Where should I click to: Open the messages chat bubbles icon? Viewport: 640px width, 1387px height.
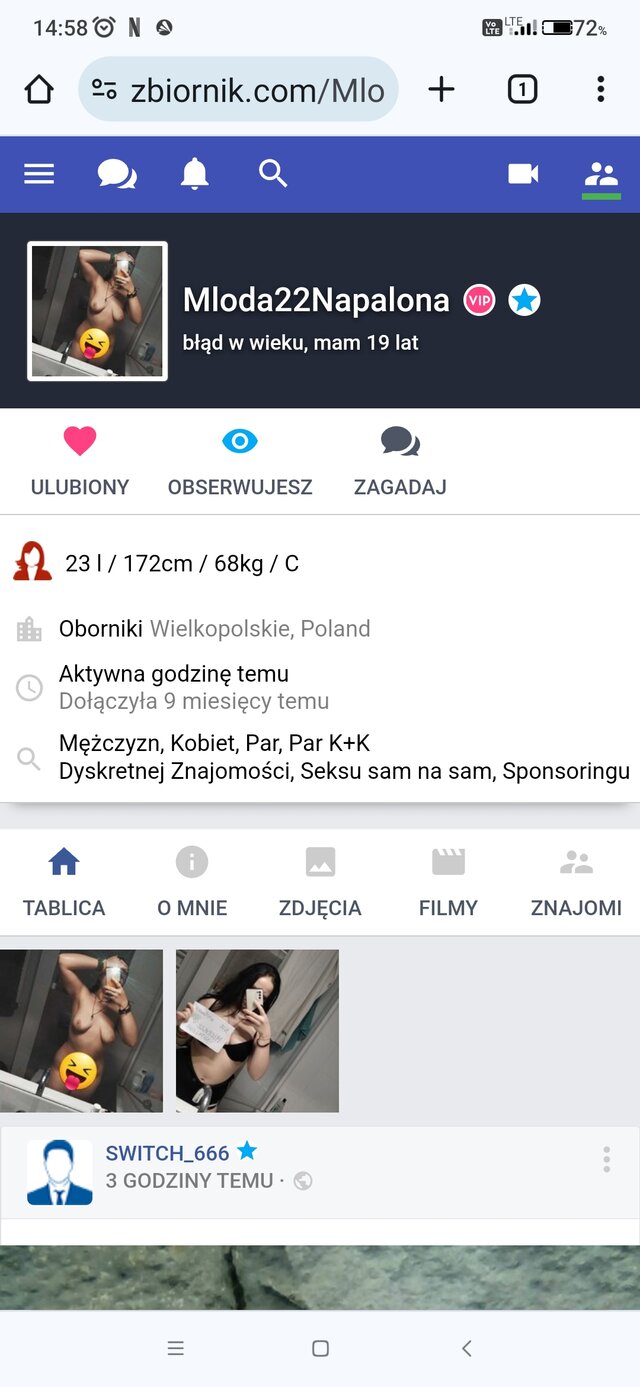coord(117,174)
